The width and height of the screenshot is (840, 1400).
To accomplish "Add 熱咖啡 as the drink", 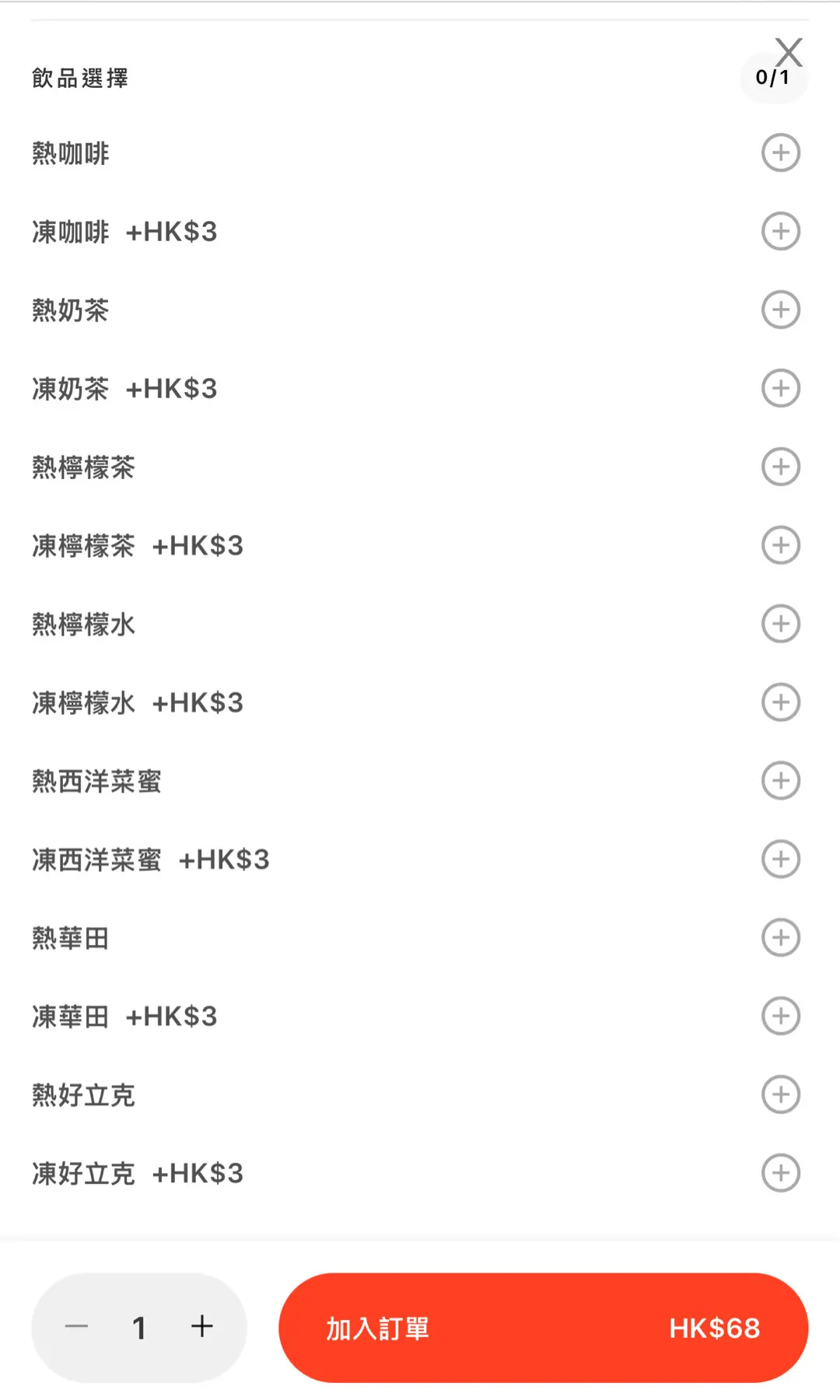I will click(780, 152).
